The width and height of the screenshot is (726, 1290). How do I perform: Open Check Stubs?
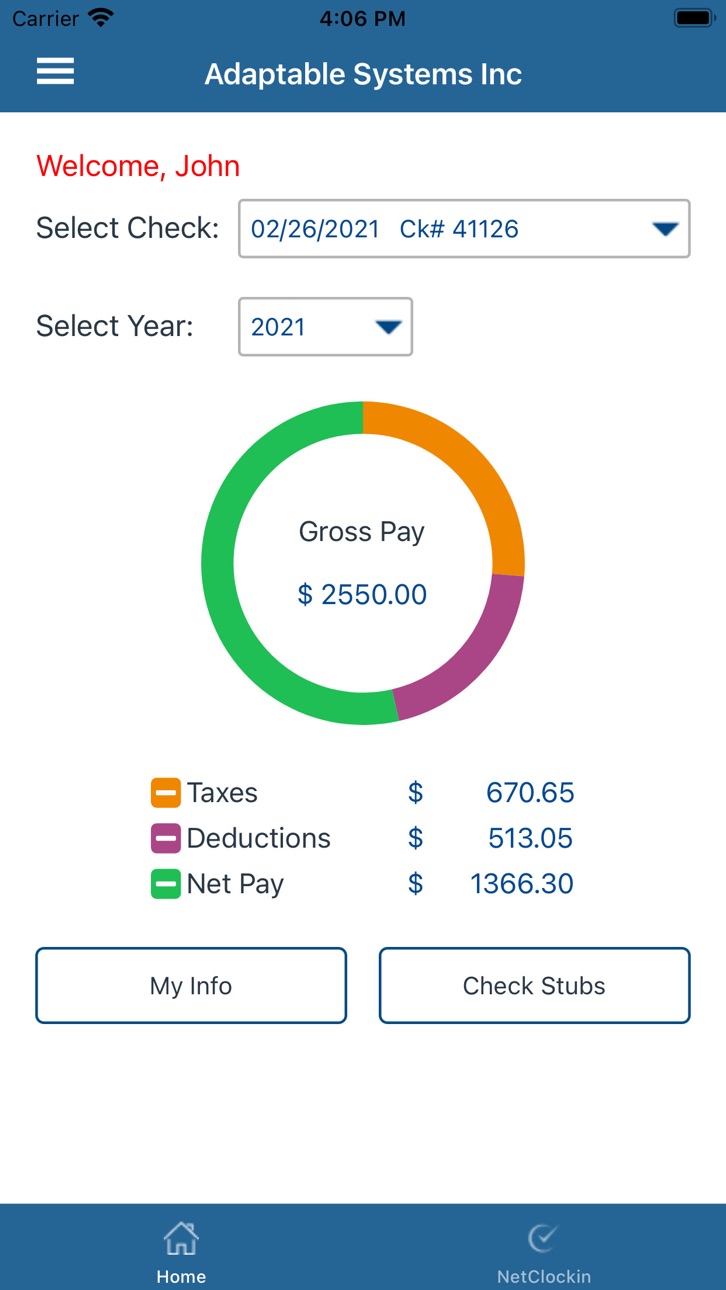click(x=534, y=986)
